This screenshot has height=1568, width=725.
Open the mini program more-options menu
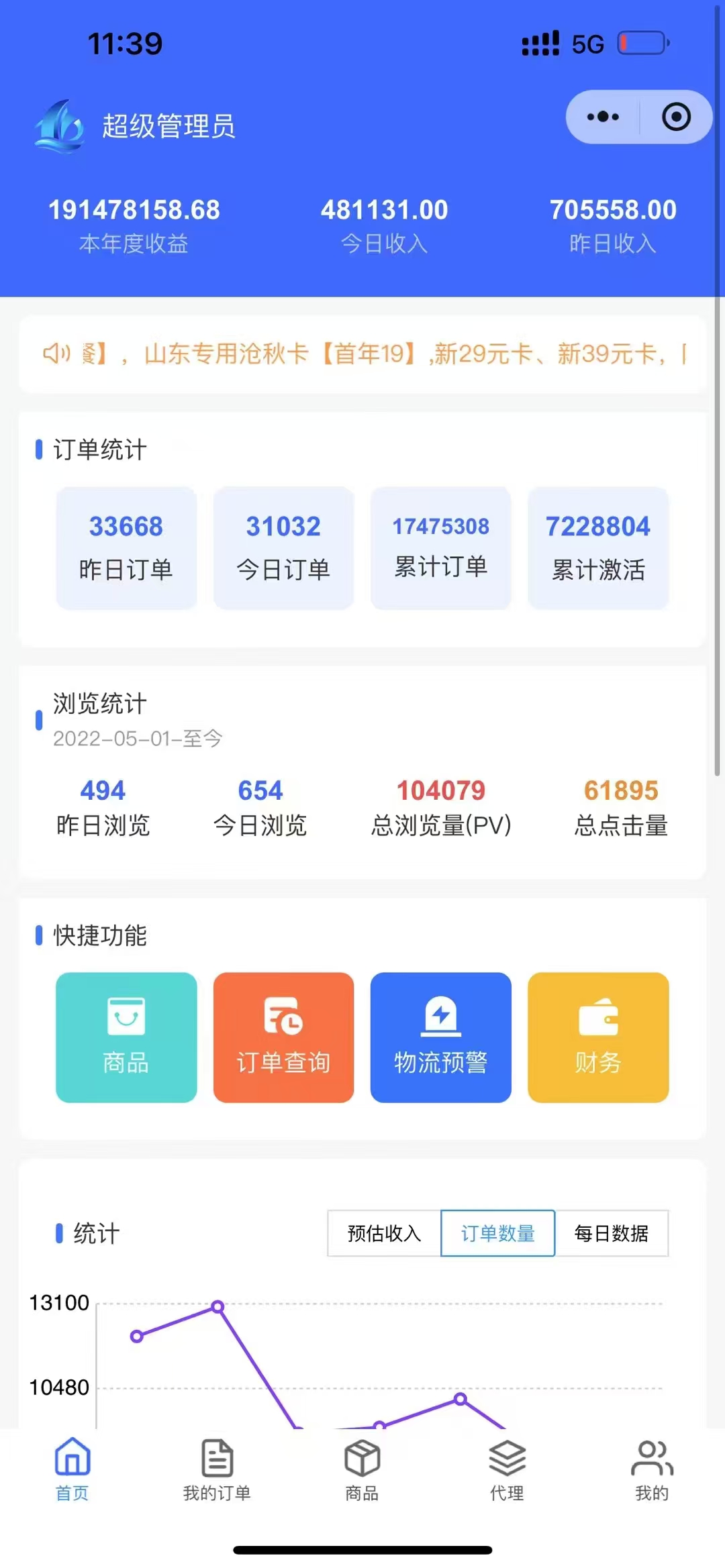click(x=603, y=117)
